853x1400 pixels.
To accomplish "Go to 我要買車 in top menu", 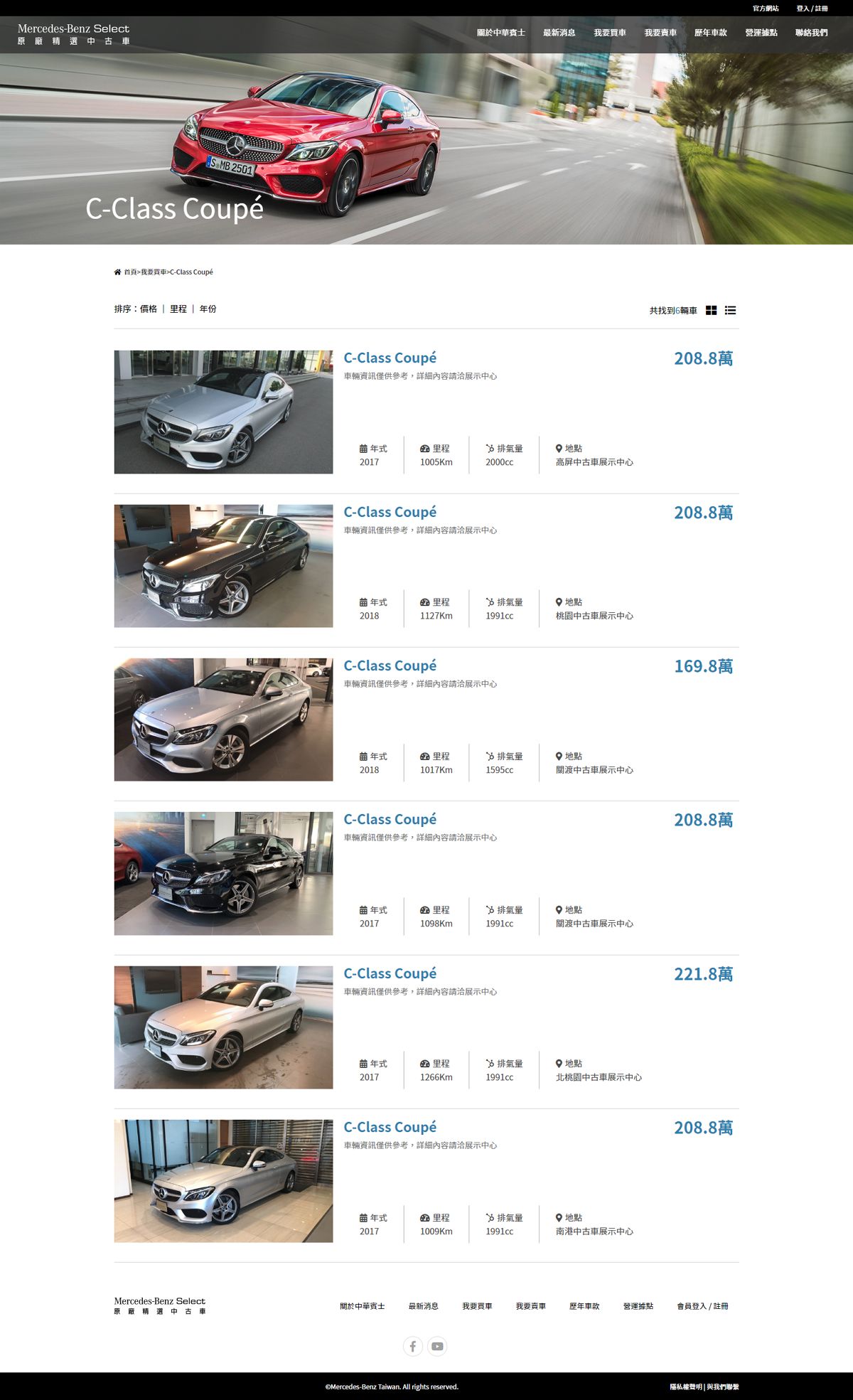I will point(610,33).
